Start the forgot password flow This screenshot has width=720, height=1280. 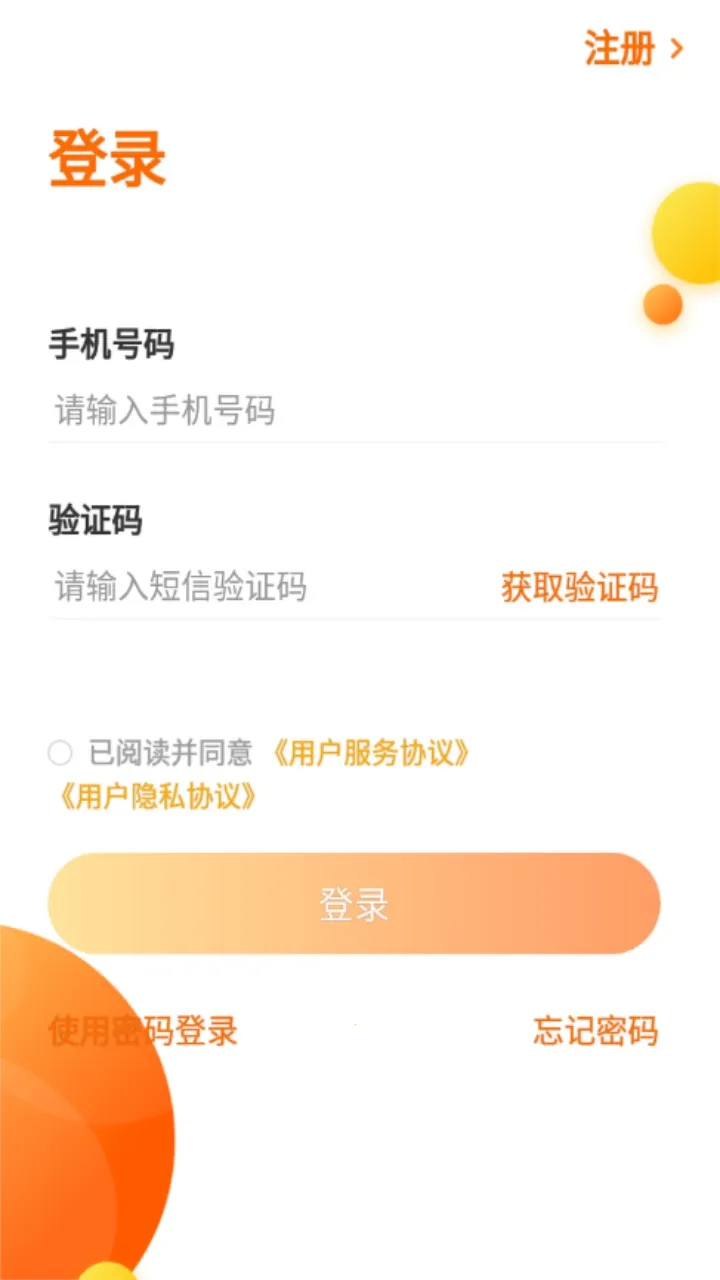595,1032
